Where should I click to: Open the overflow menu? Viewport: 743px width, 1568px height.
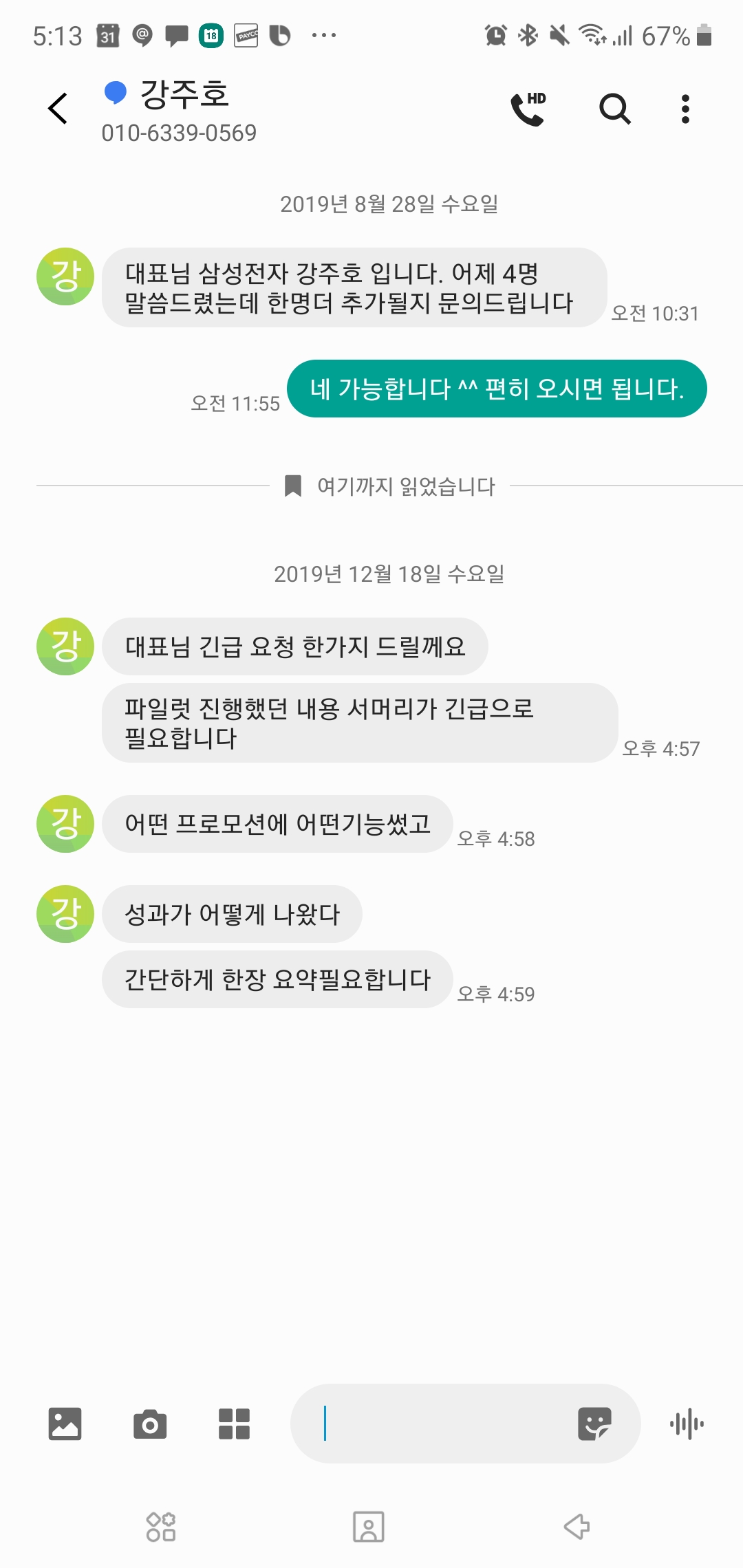[685, 109]
